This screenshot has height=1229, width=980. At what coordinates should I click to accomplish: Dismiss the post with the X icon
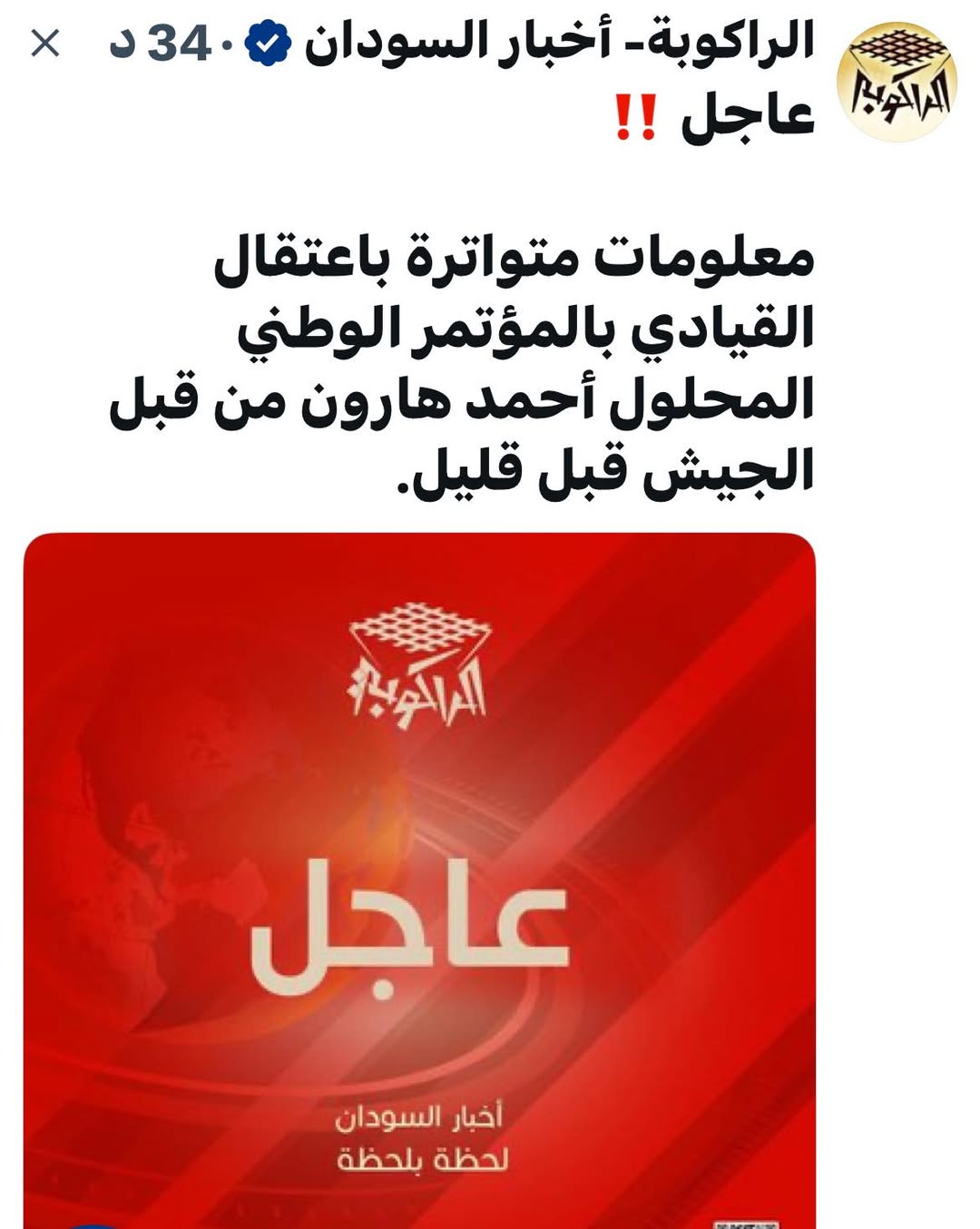pyautogui.click(x=44, y=44)
